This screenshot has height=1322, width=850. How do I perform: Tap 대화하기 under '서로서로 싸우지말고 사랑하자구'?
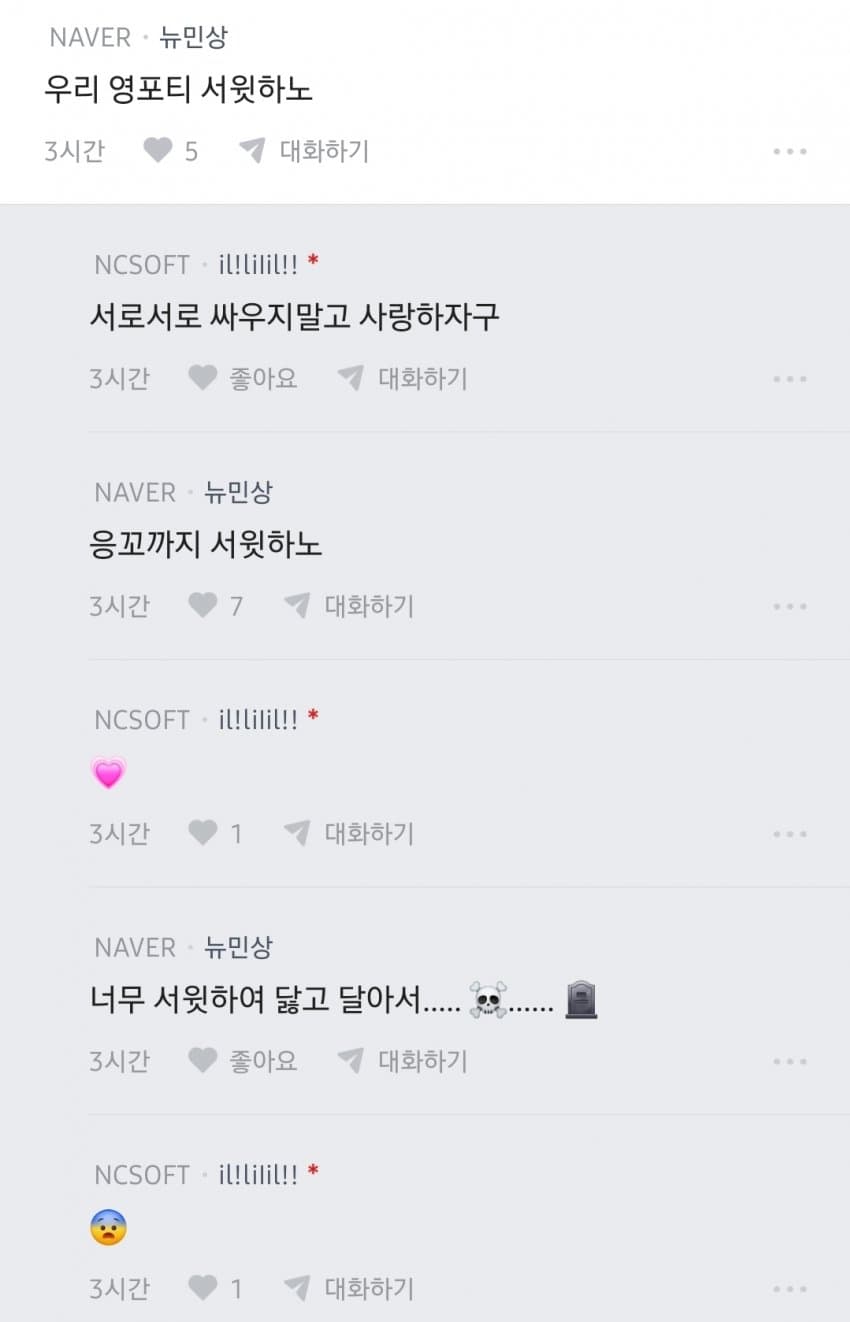(x=402, y=378)
